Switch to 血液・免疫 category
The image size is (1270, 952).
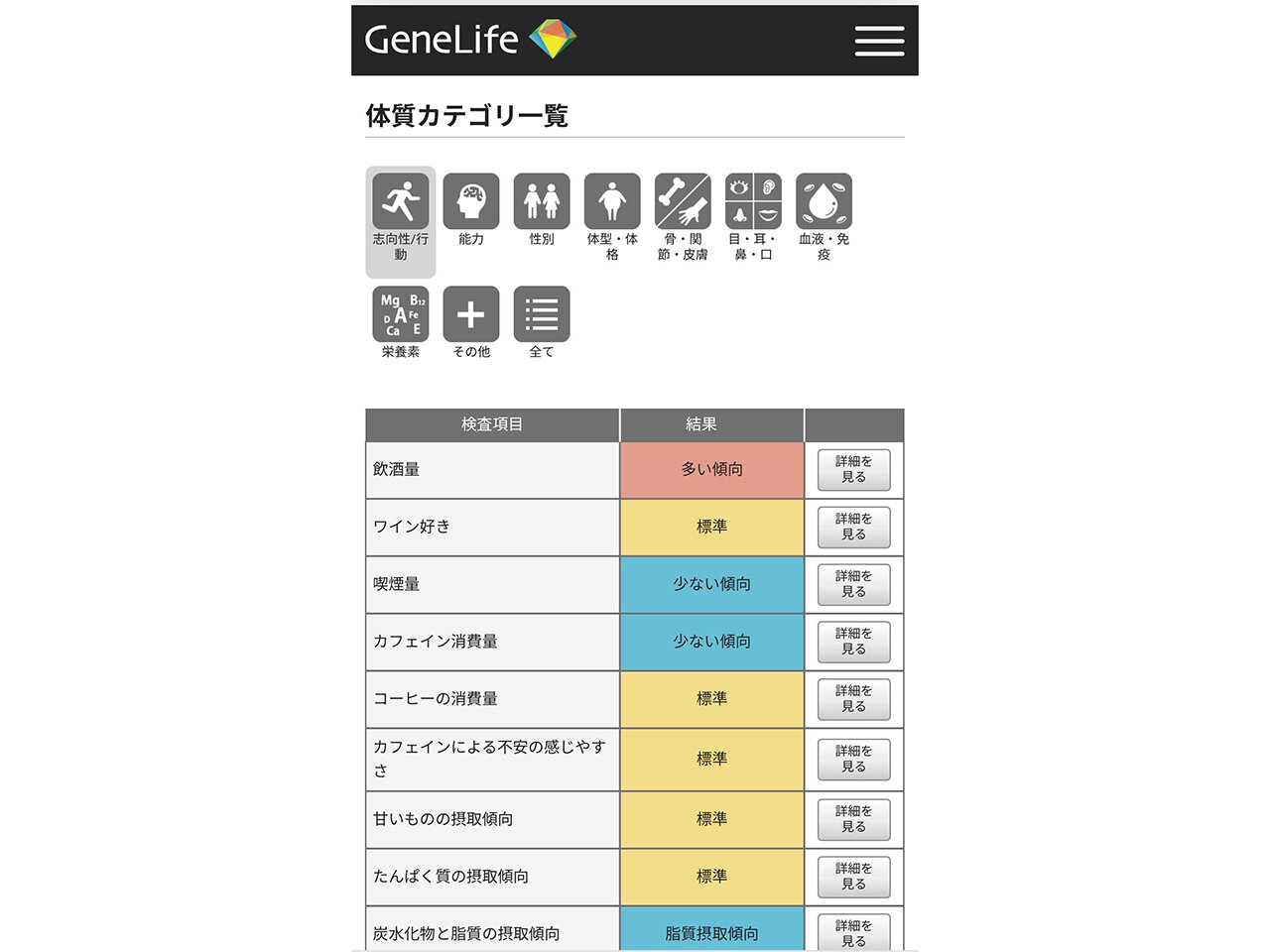pyautogui.click(x=824, y=202)
